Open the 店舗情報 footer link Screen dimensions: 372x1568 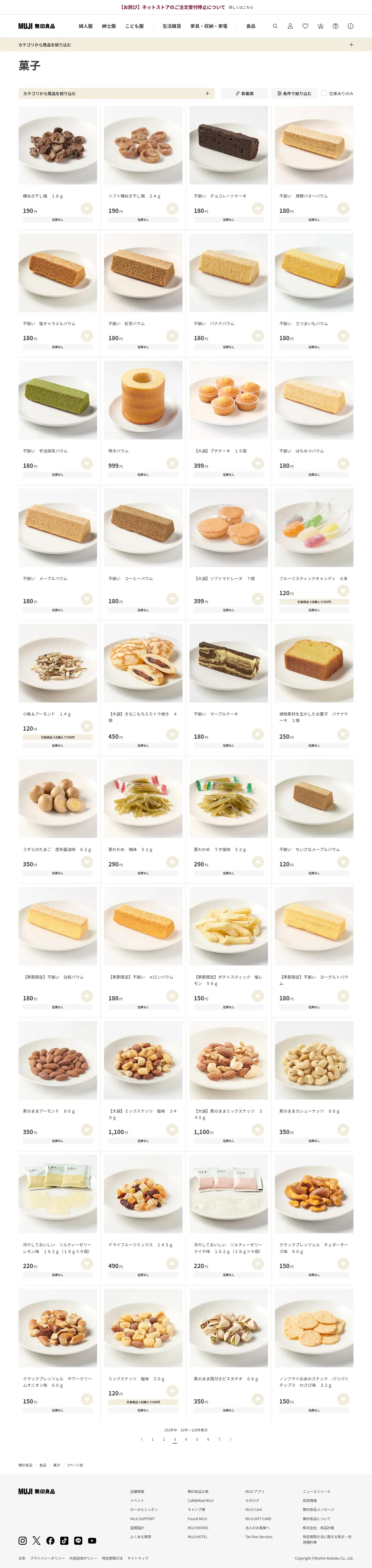coord(137,1491)
